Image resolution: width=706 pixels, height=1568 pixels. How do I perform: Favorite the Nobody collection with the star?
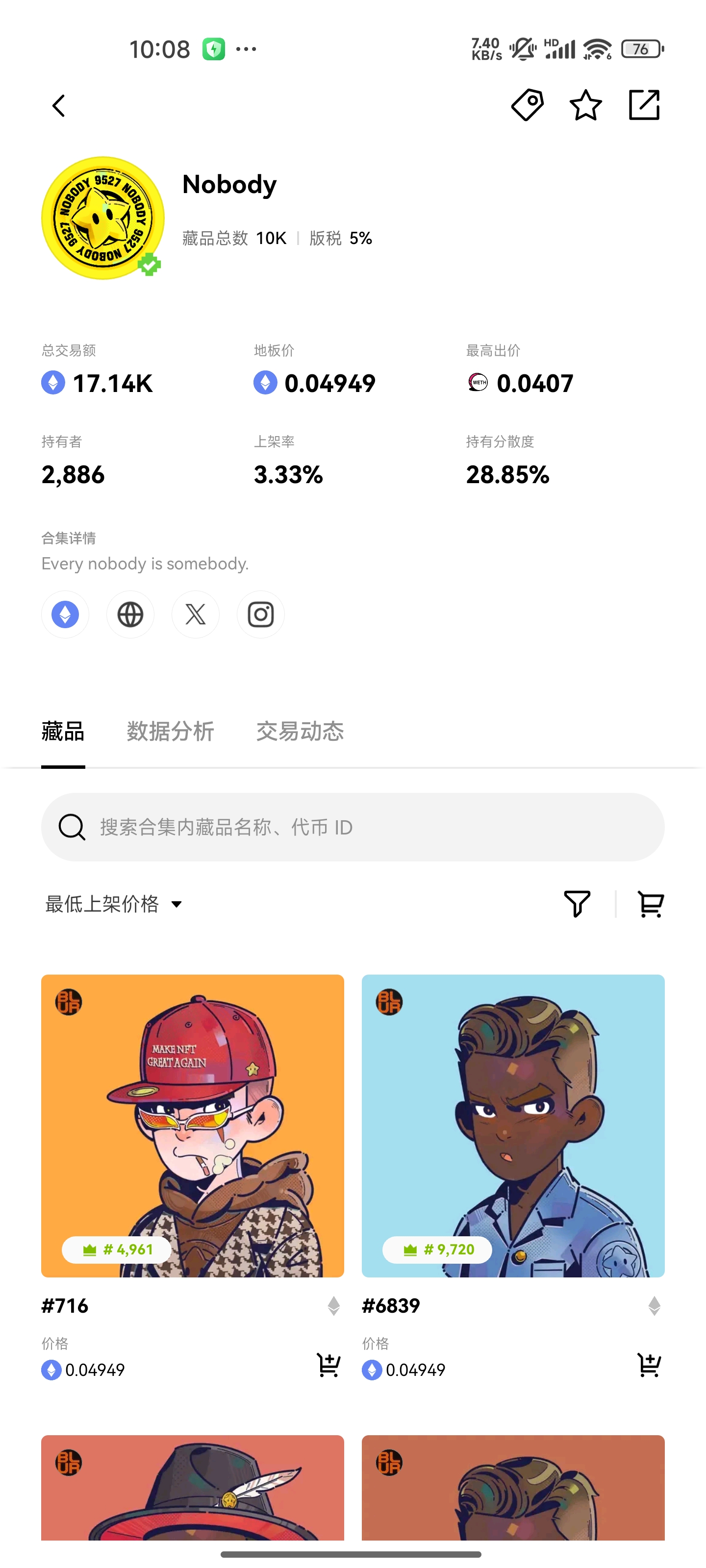pyautogui.click(x=585, y=105)
